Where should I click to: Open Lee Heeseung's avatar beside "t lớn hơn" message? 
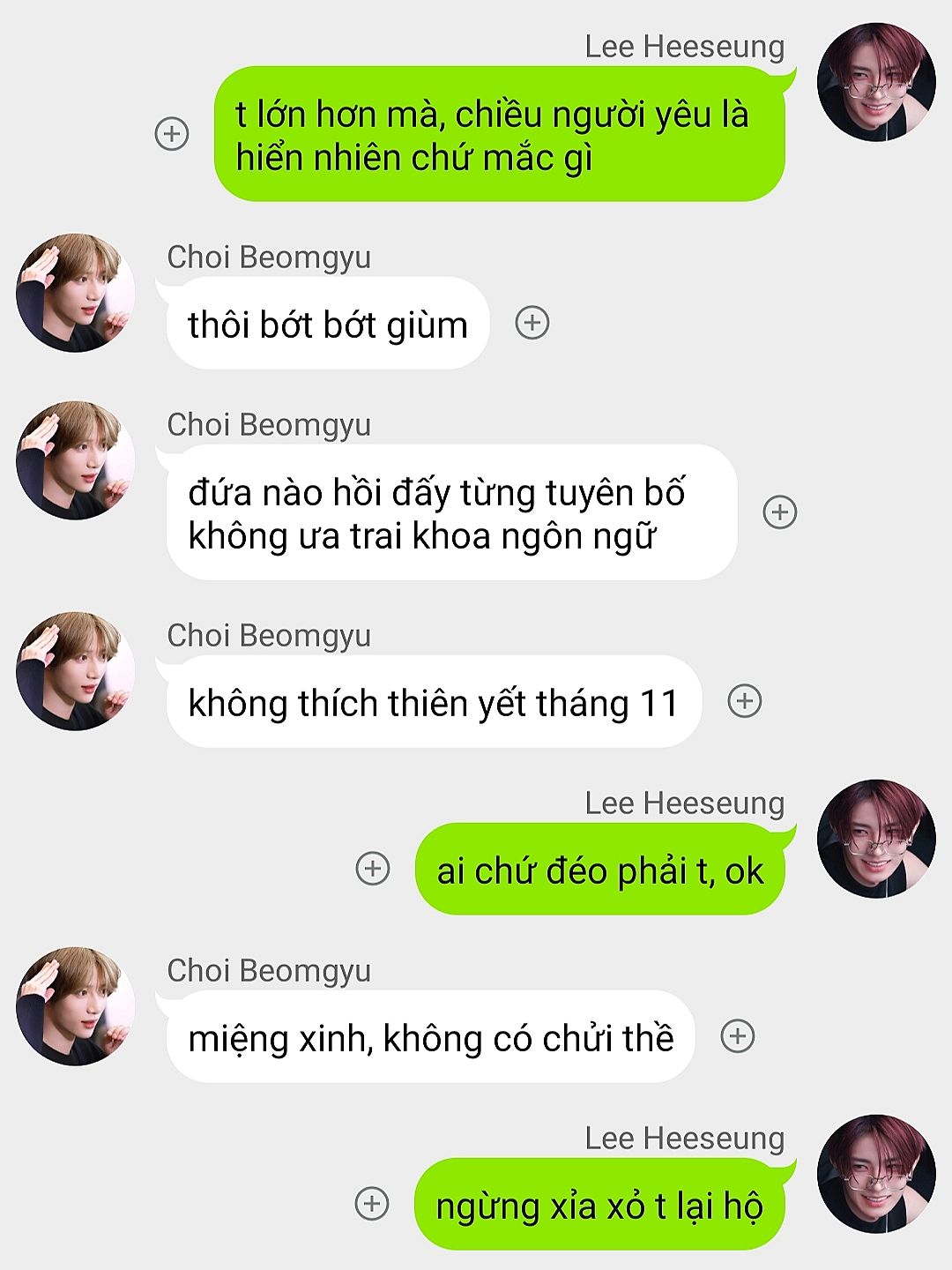875,82
